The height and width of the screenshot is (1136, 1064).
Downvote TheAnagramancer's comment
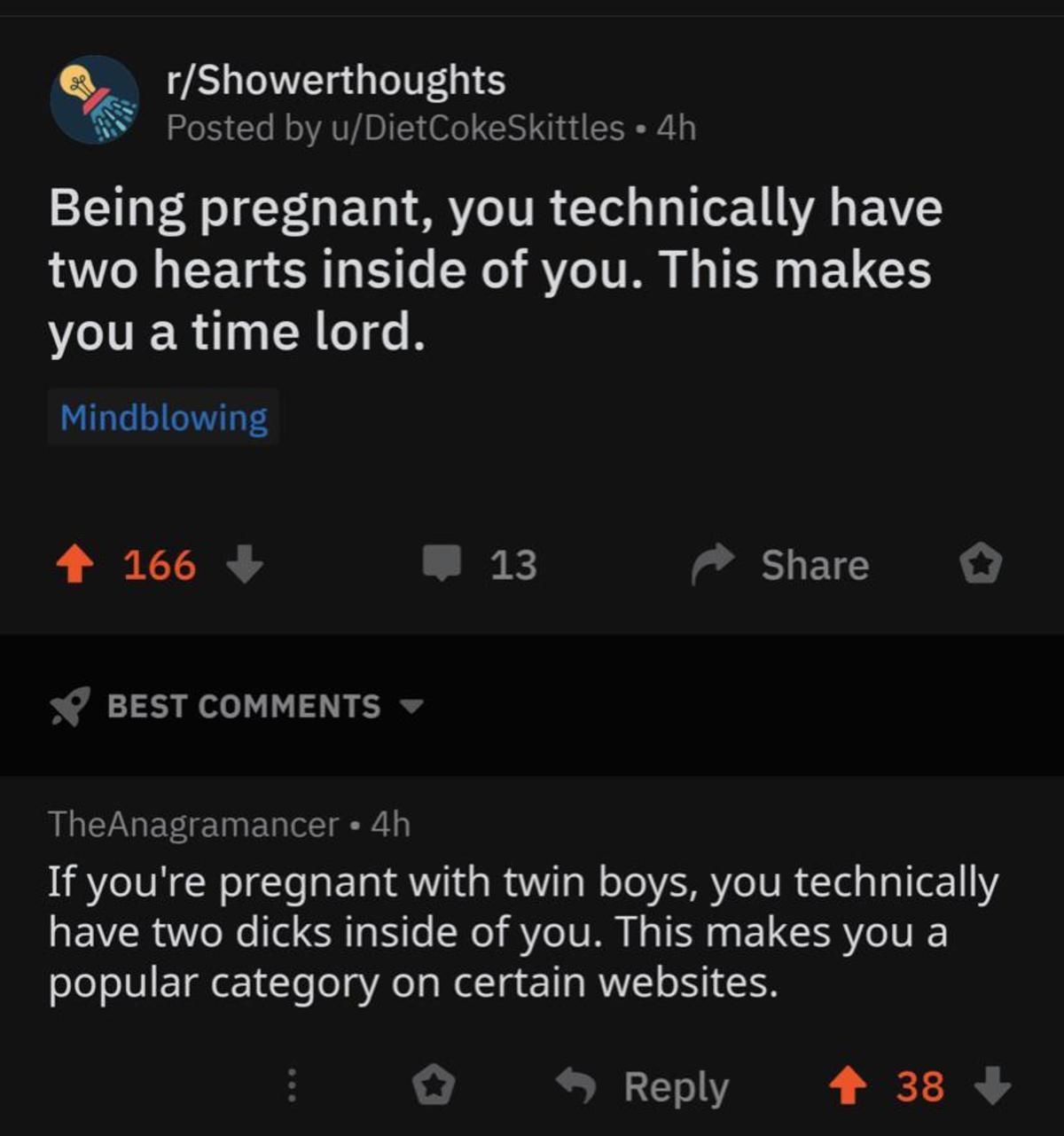(x=992, y=1085)
